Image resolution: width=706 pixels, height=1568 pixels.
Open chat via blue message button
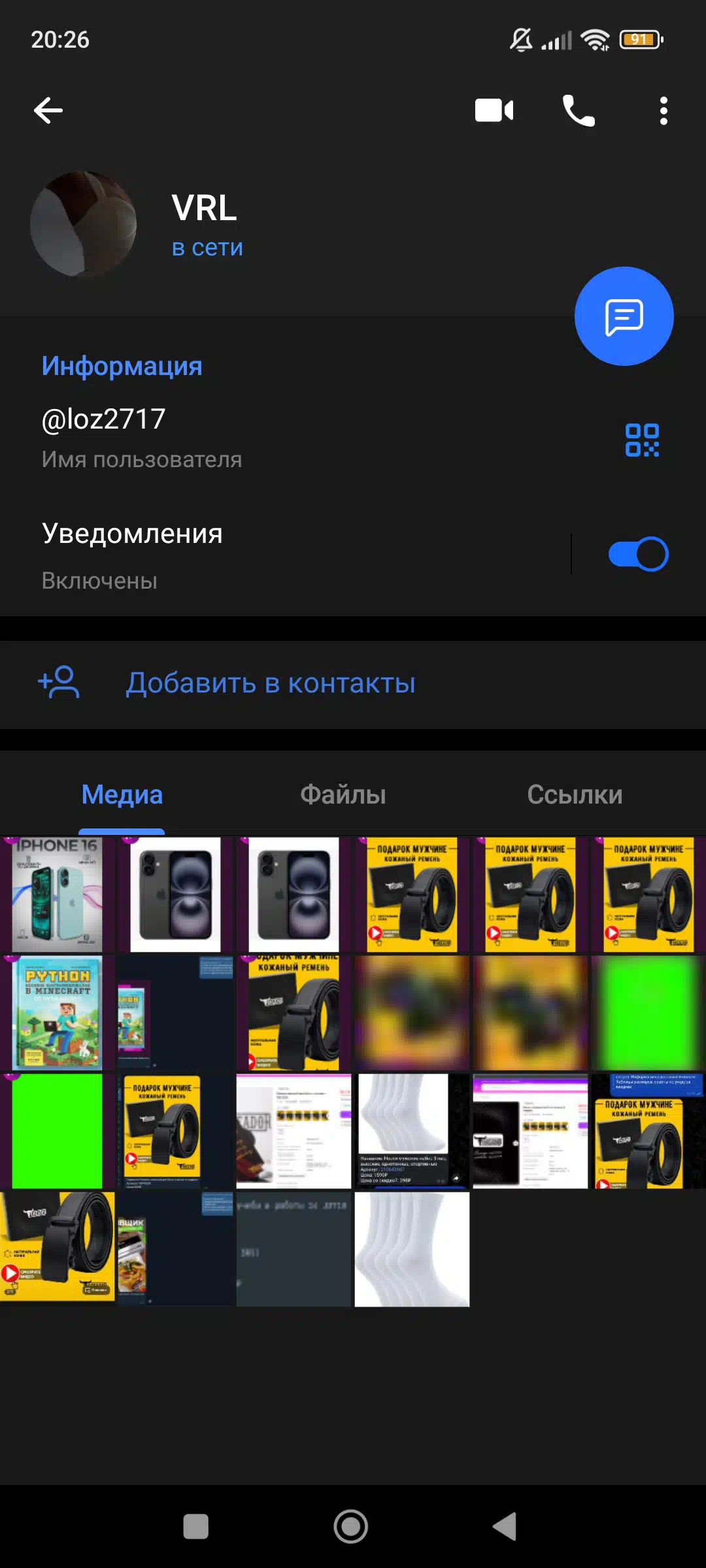pyautogui.click(x=624, y=316)
